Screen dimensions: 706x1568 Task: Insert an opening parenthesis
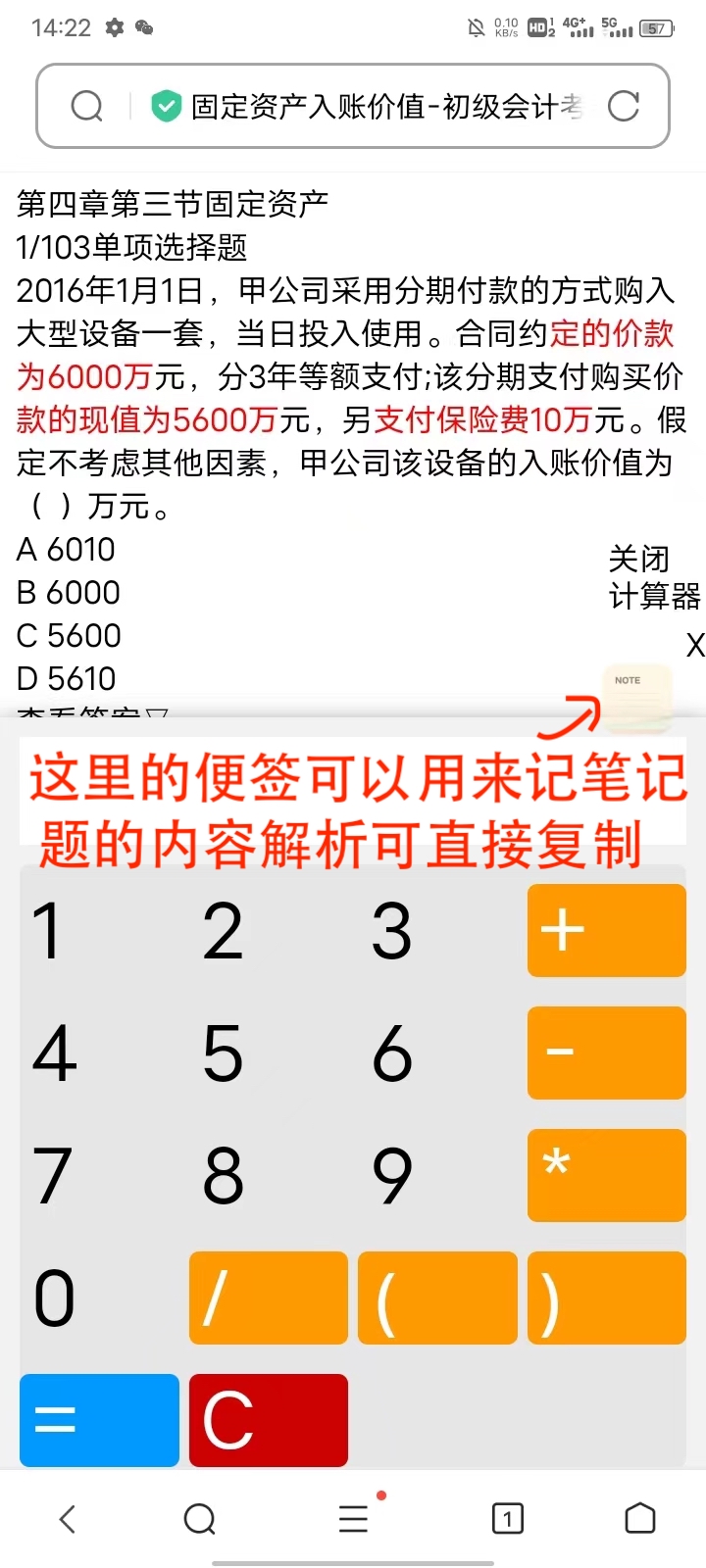click(x=437, y=1298)
